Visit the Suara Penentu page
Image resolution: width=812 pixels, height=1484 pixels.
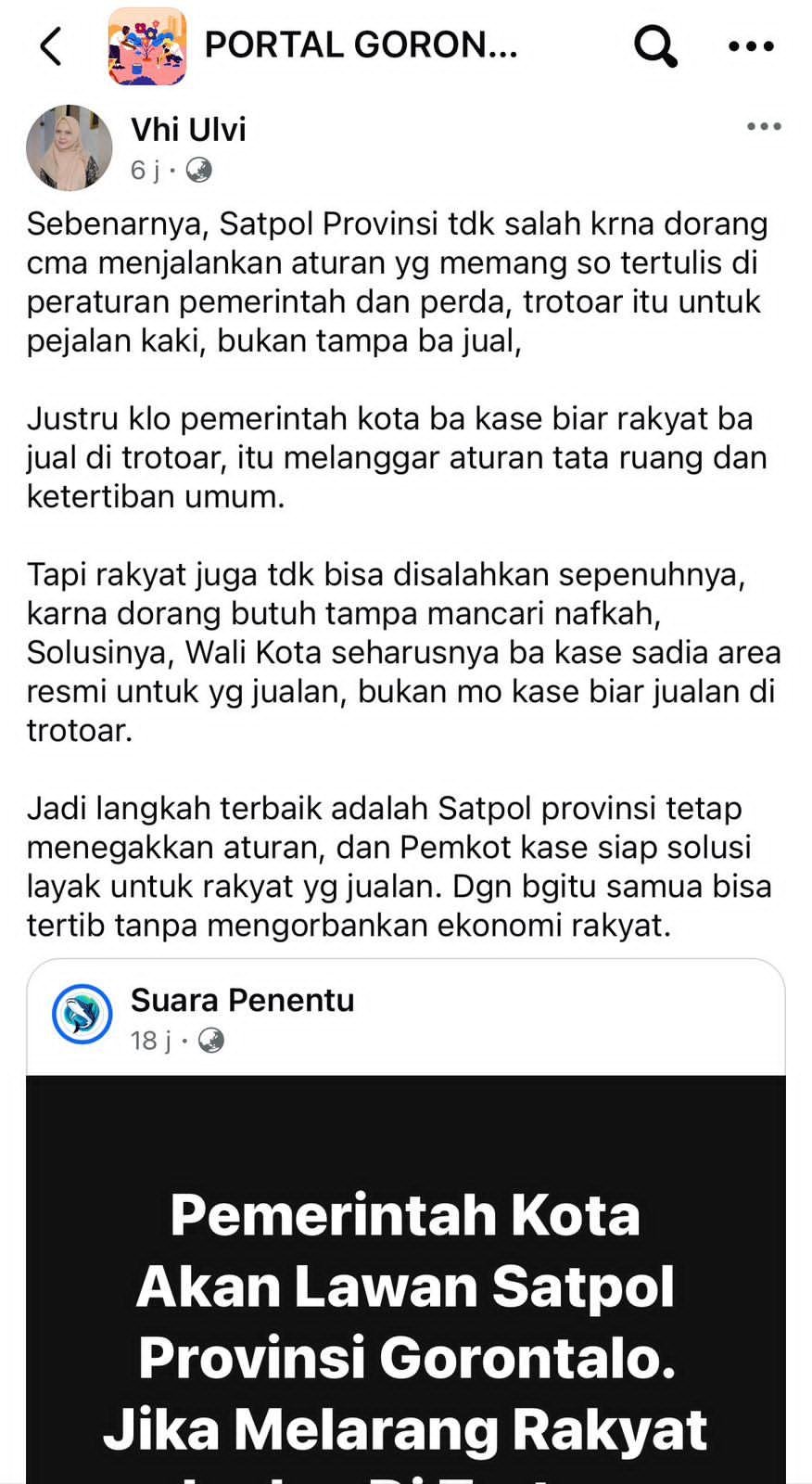(x=242, y=1000)
